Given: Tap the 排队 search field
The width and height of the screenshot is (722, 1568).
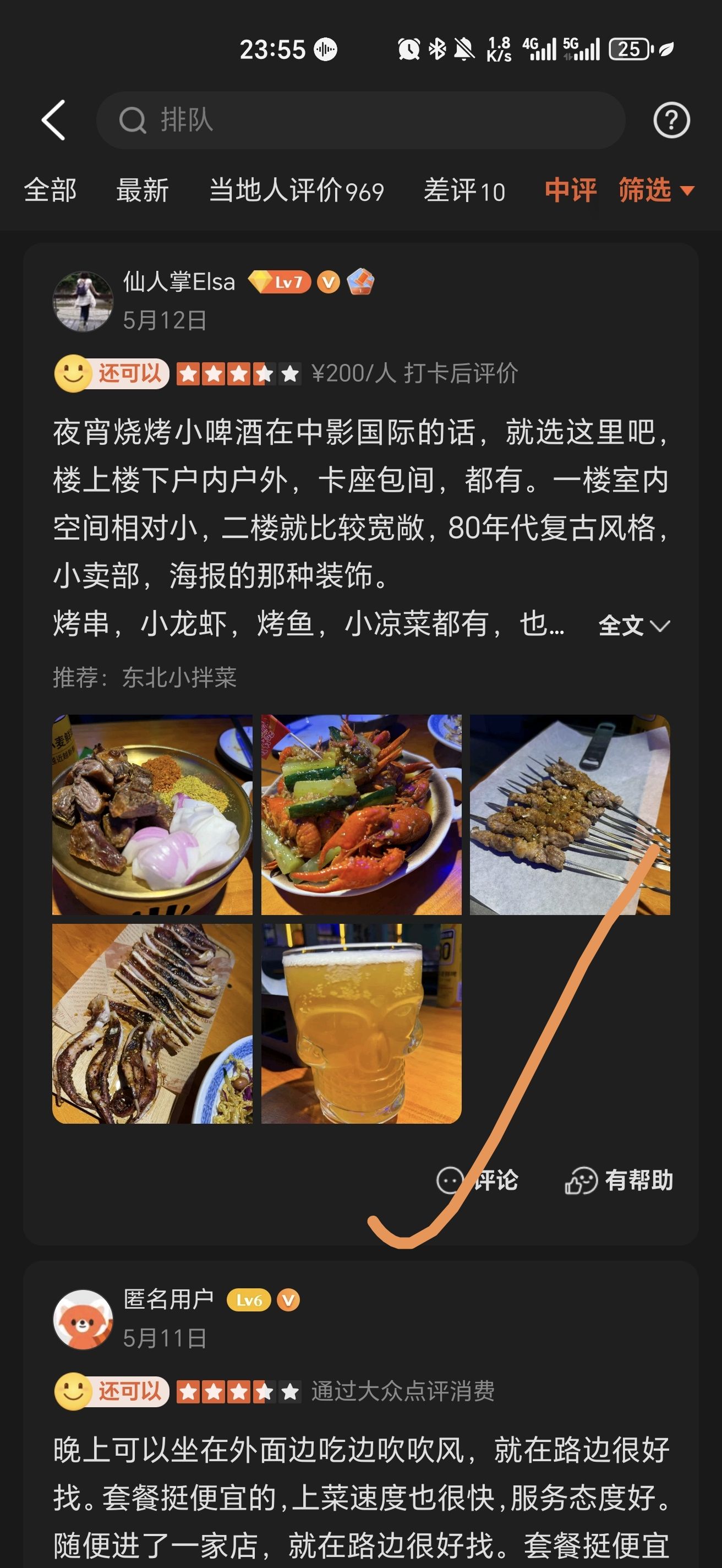Looking at the screenshot, I should click(360, 120).
